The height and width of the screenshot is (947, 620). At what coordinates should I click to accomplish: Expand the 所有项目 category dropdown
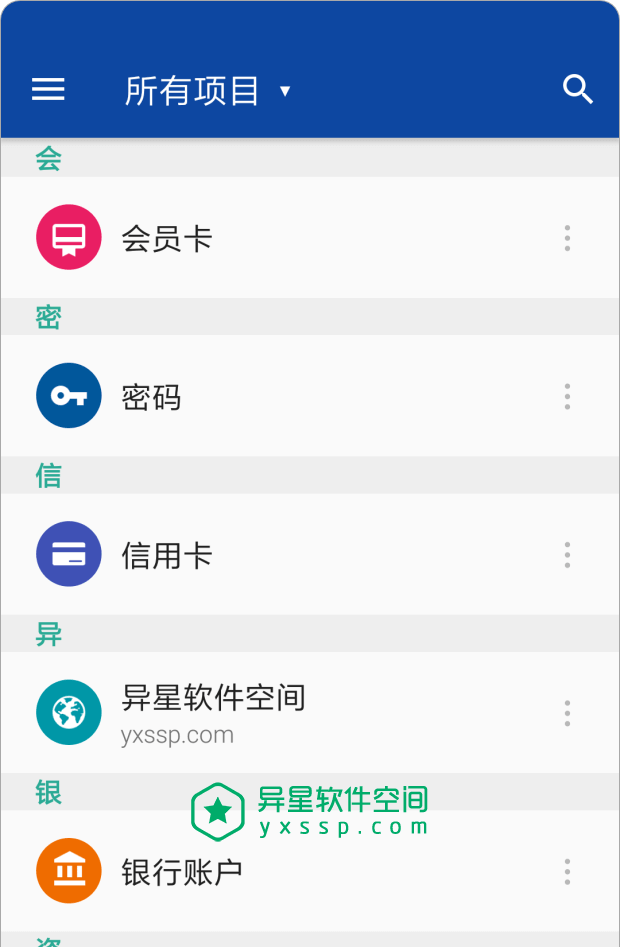point(207,91)
